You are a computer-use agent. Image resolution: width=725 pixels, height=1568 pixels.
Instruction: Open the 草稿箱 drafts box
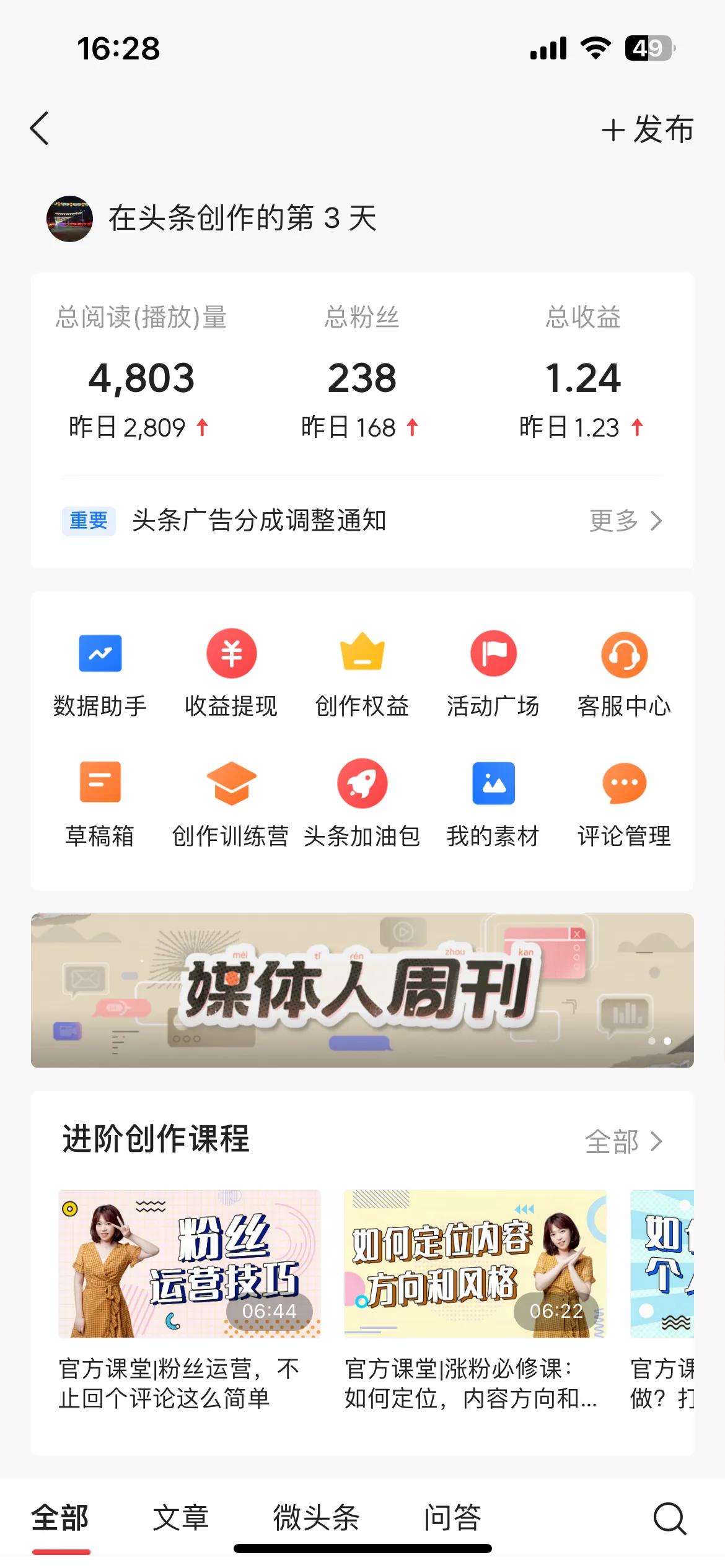(x=101, y=805)
